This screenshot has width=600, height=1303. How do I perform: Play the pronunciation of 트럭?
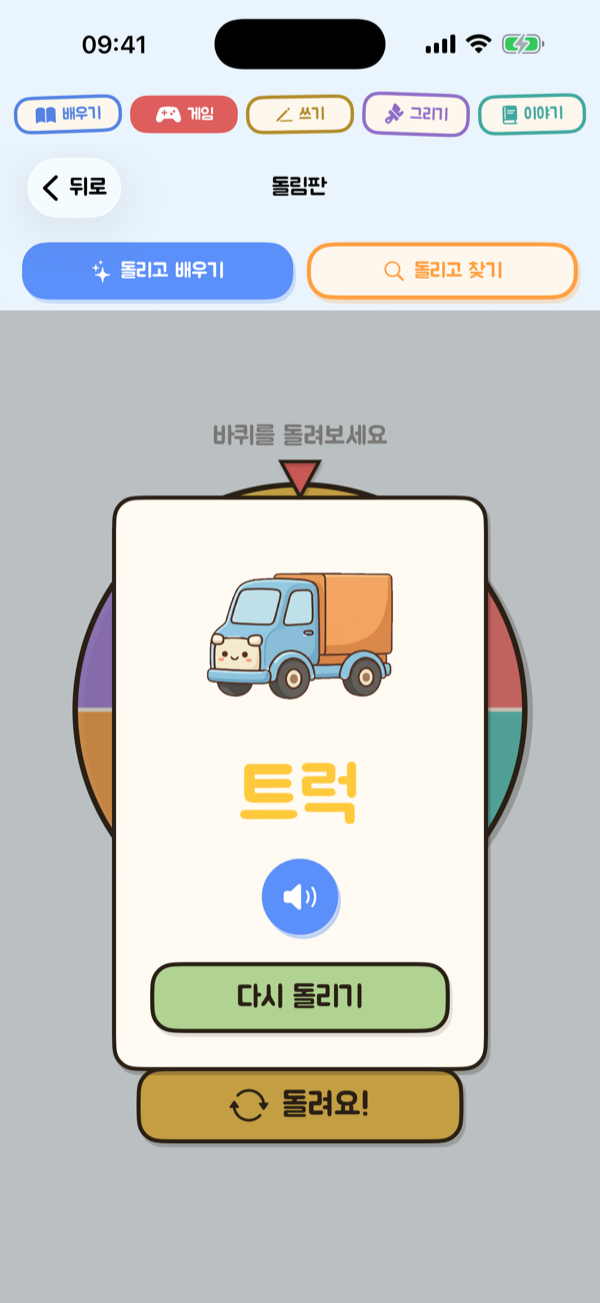pos(299,897)
